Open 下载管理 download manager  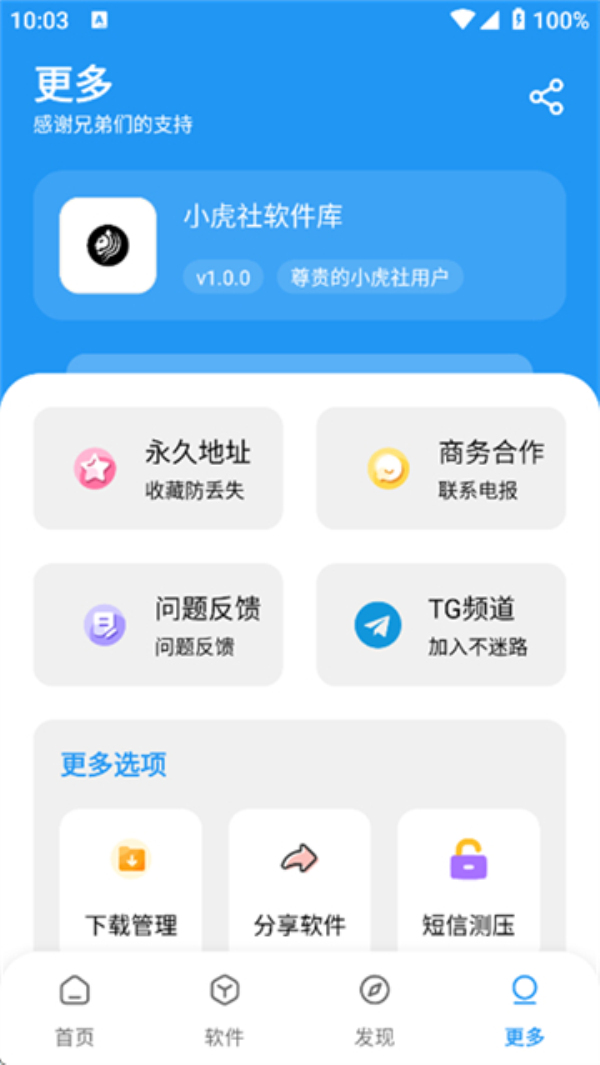point(131,883)
